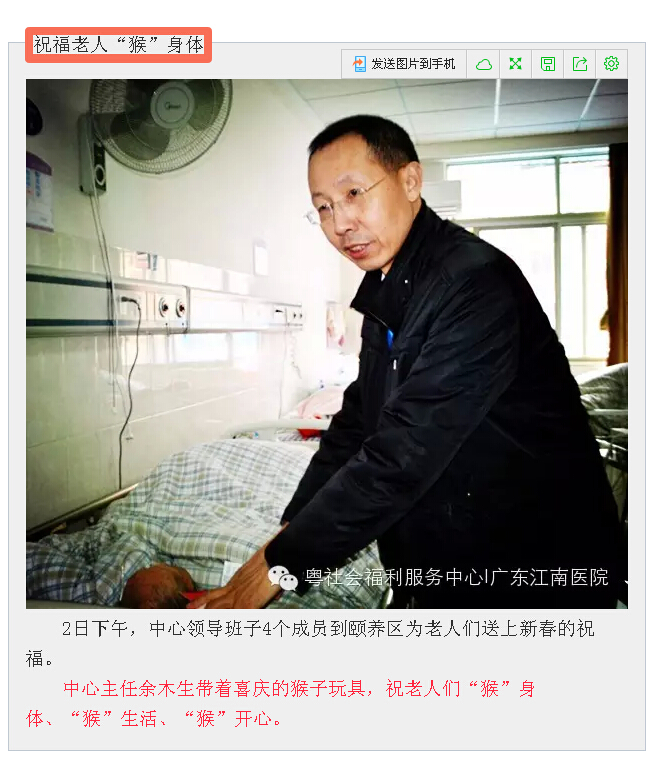Share the image

(x=580, y=64)
